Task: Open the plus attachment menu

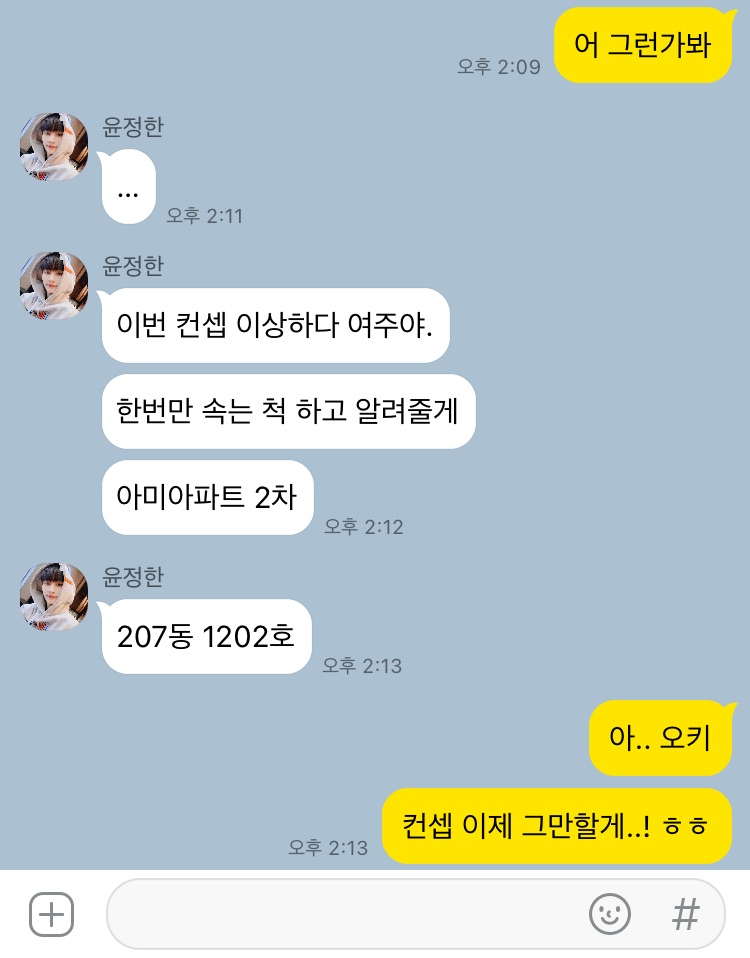Action: click(52, 913)
